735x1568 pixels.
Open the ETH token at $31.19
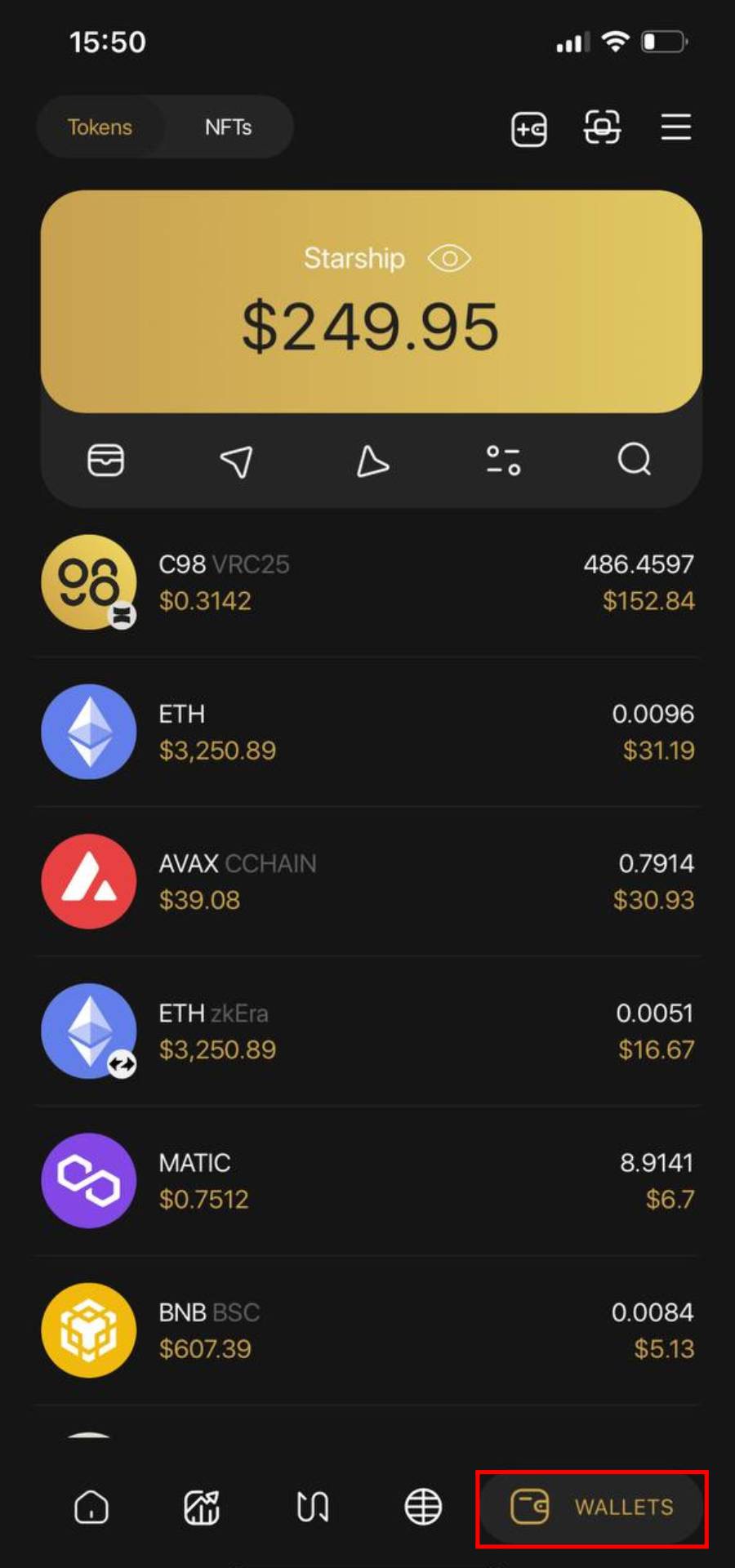pos(367,732)
